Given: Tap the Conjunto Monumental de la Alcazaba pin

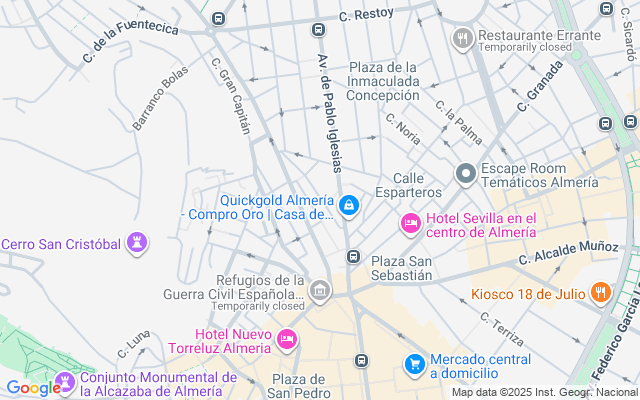Looking at the screenshot, I should [x=66, y=382].
